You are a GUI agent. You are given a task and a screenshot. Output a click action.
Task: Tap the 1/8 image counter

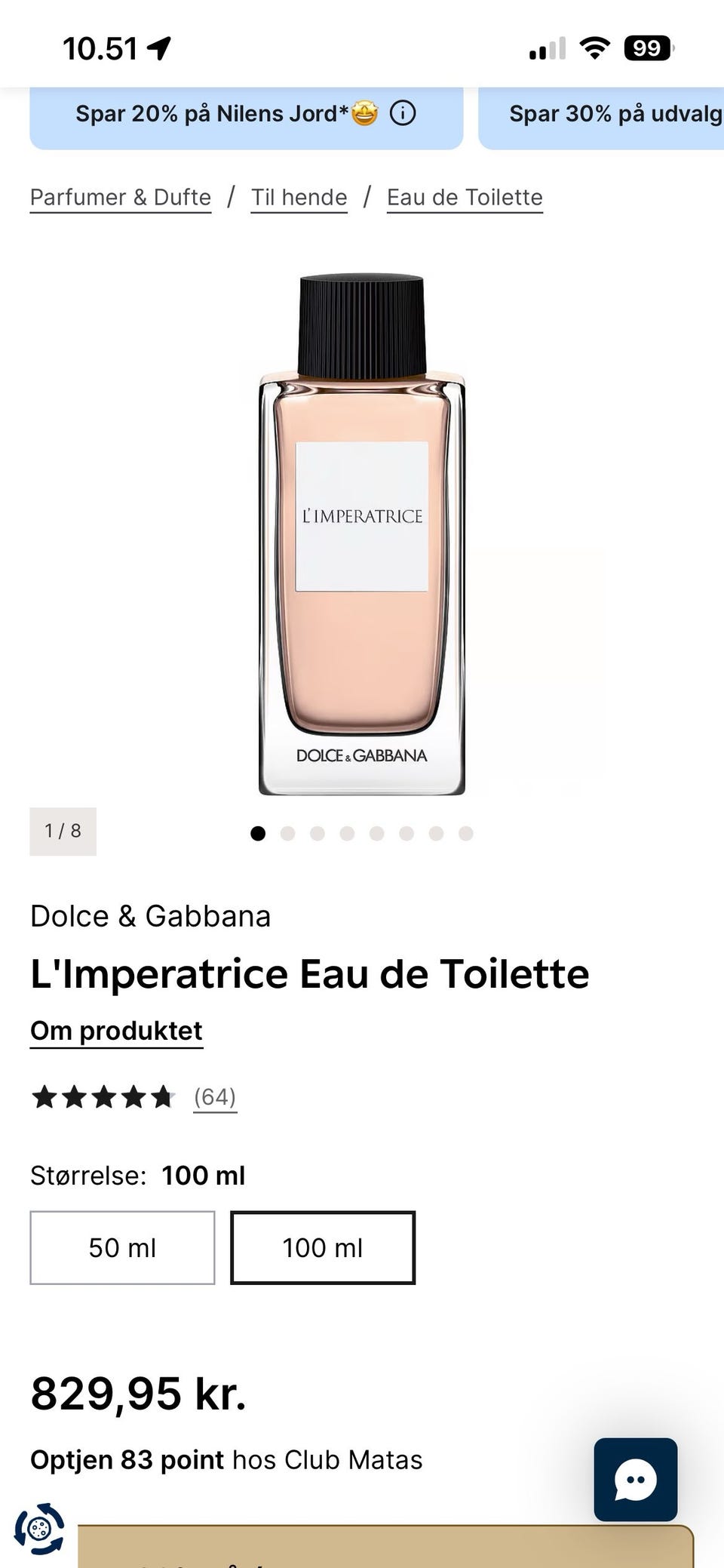coord(63,831)
